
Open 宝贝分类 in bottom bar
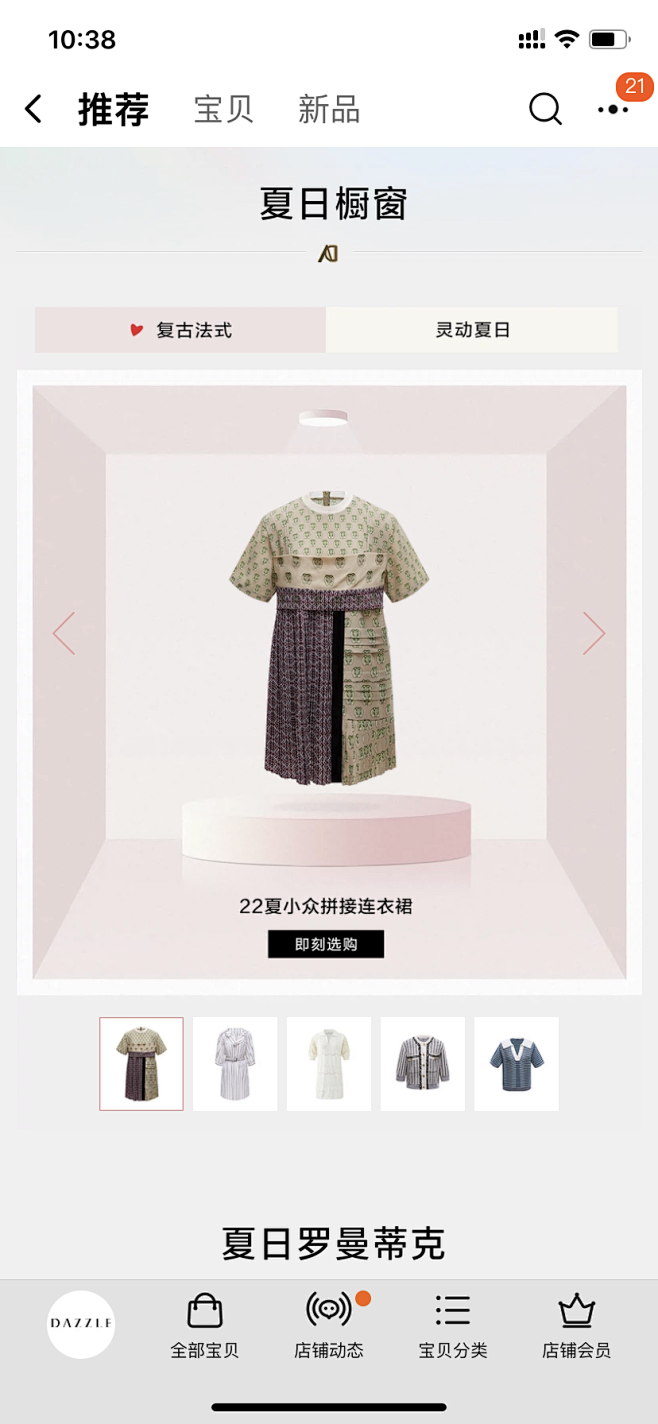click(x=453, y=1327)
